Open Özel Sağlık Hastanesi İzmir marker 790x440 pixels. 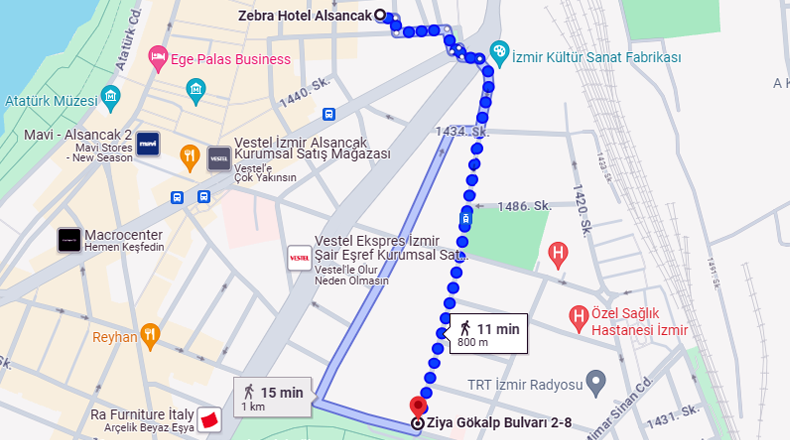577,319
